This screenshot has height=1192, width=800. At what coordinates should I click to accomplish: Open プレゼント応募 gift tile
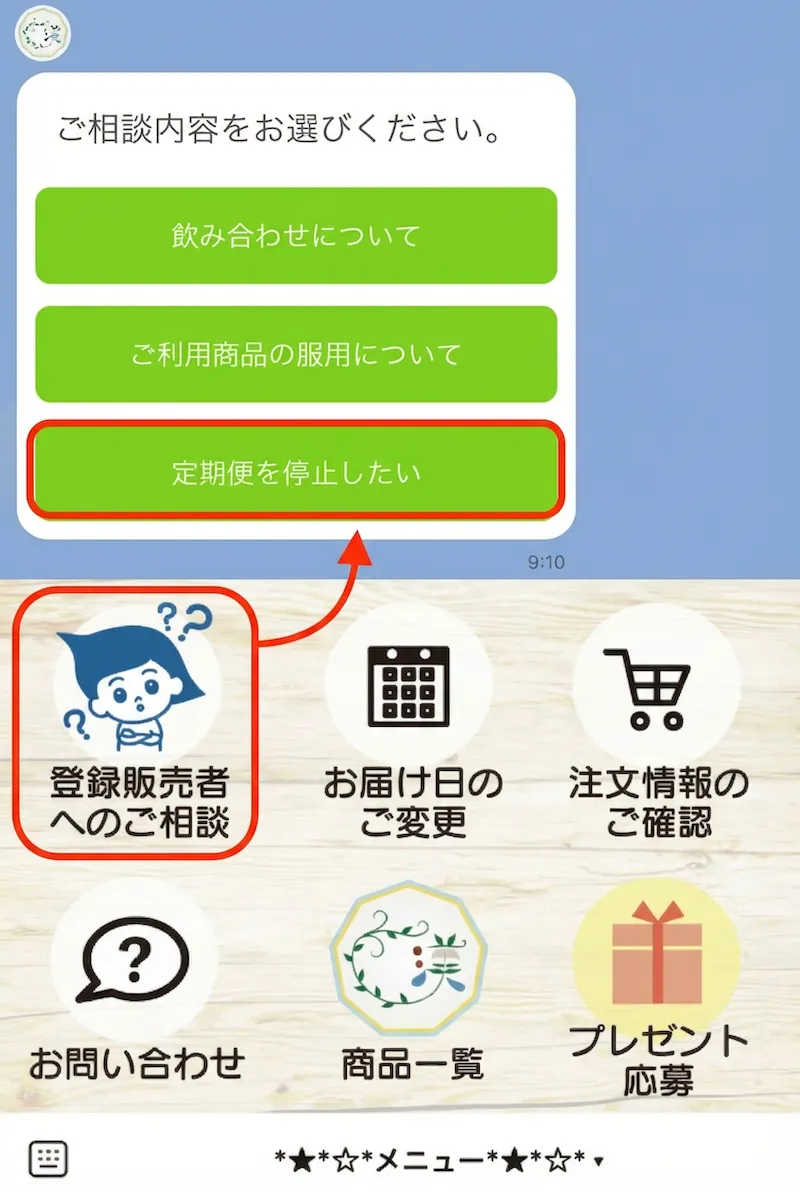(x=658, y=990)
